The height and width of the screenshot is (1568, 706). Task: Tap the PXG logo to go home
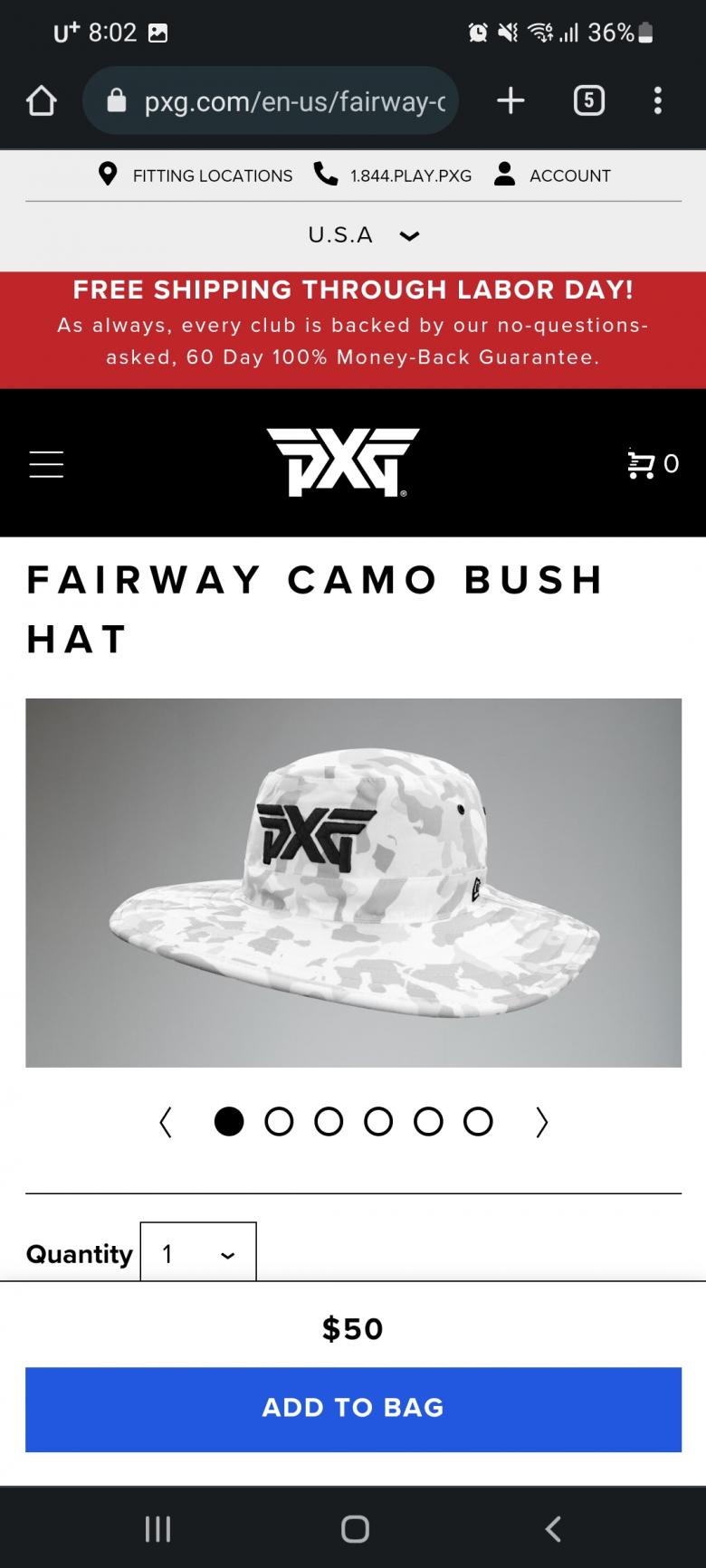pos(343,462)
